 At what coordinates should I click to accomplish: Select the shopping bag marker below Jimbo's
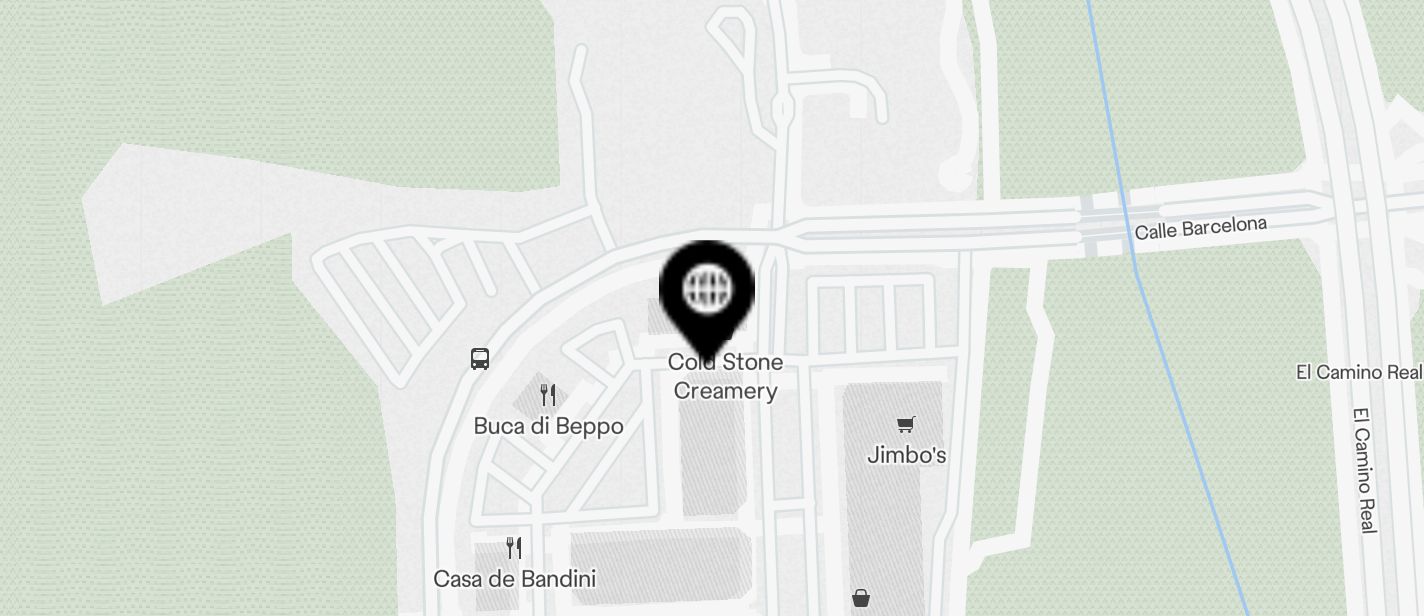pos(861,598)
